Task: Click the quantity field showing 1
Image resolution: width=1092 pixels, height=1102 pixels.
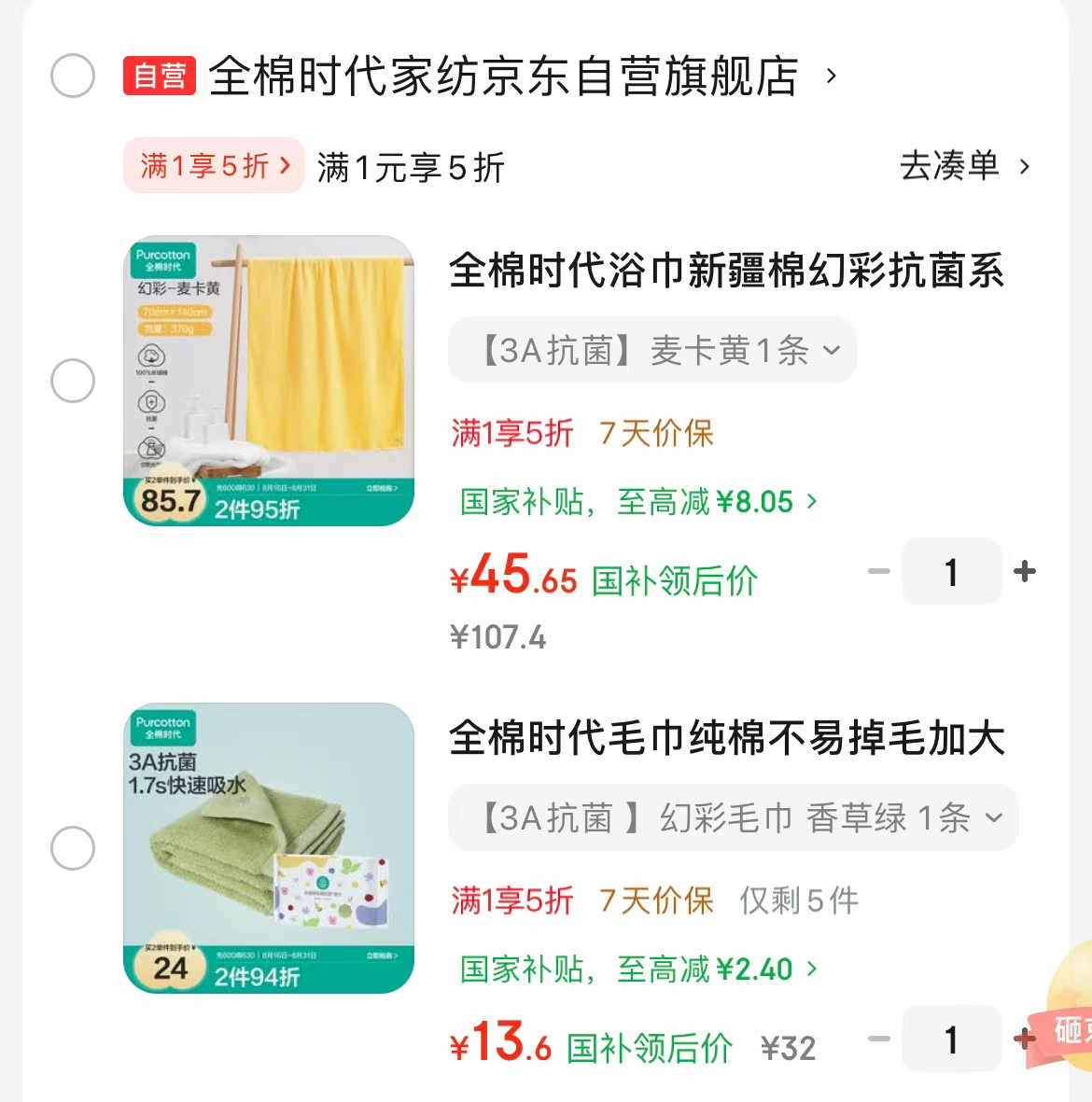Action: coord(951,572)
